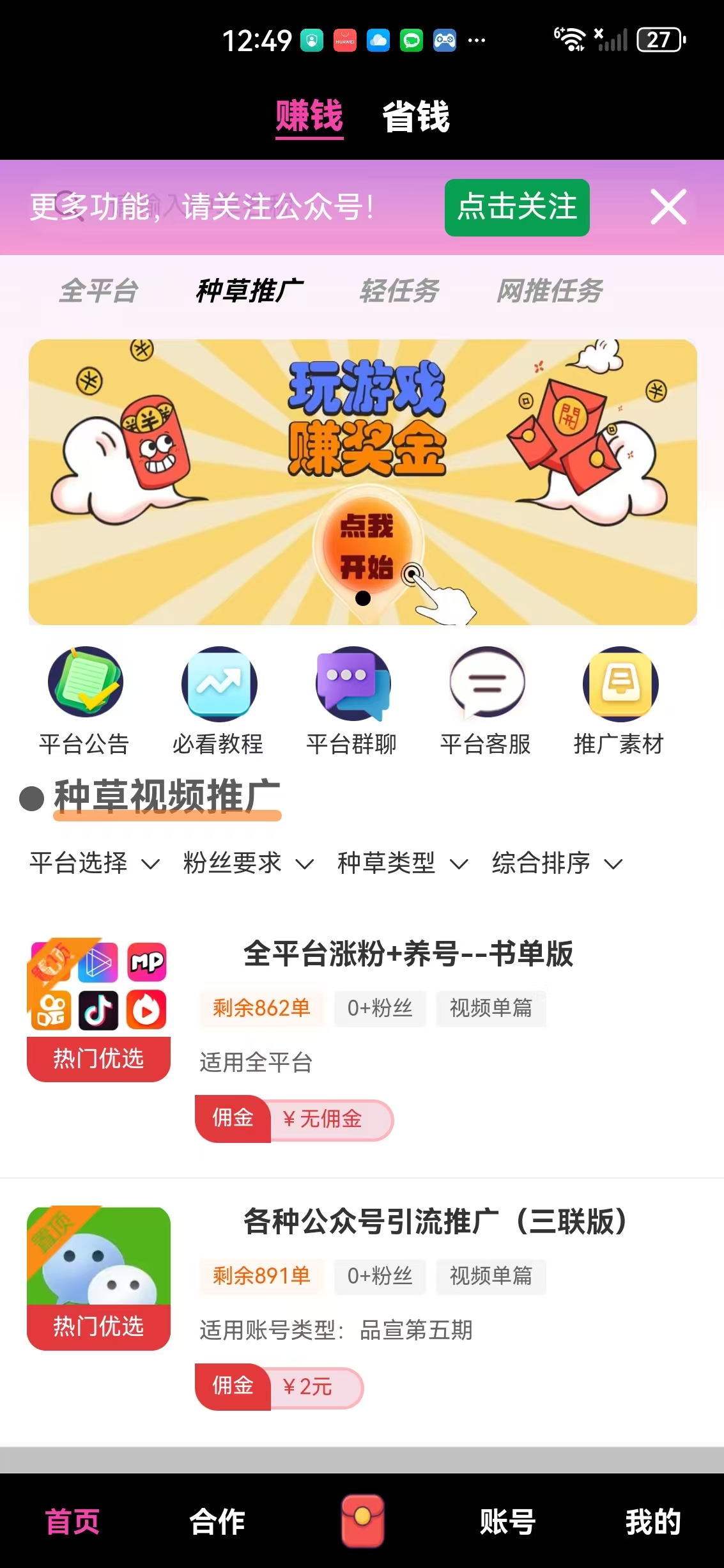Open the 必看教程 tutorials icon
724x1568 pixels.
click(x=219, y=684)
